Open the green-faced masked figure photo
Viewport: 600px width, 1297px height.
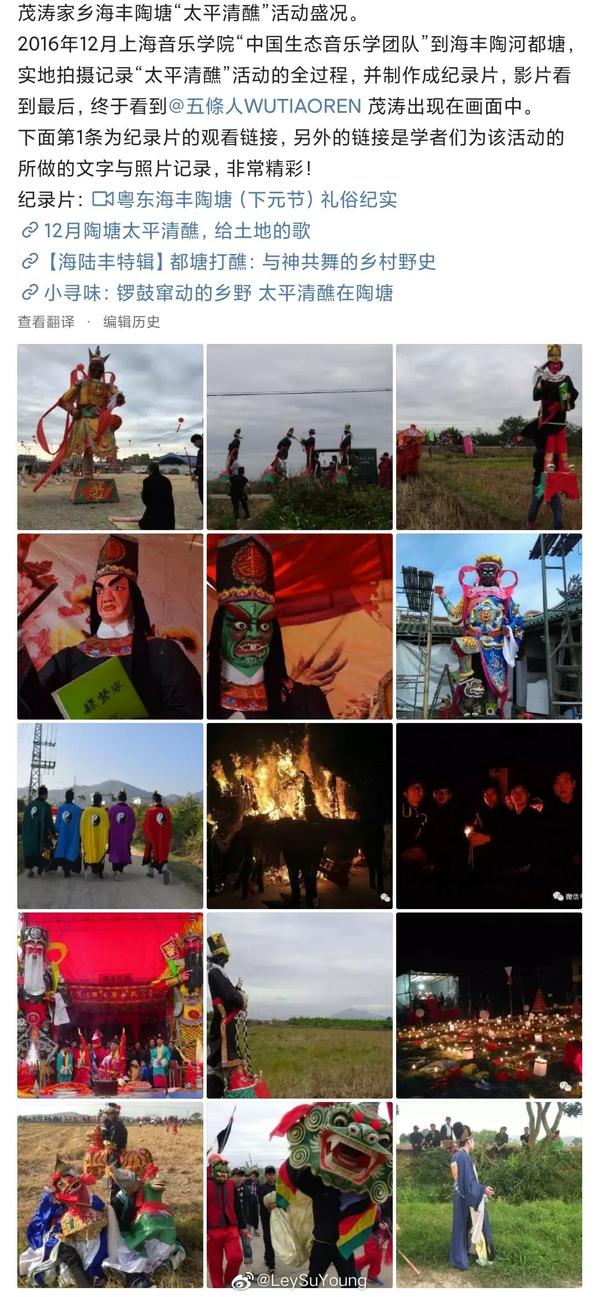[299, 626]
